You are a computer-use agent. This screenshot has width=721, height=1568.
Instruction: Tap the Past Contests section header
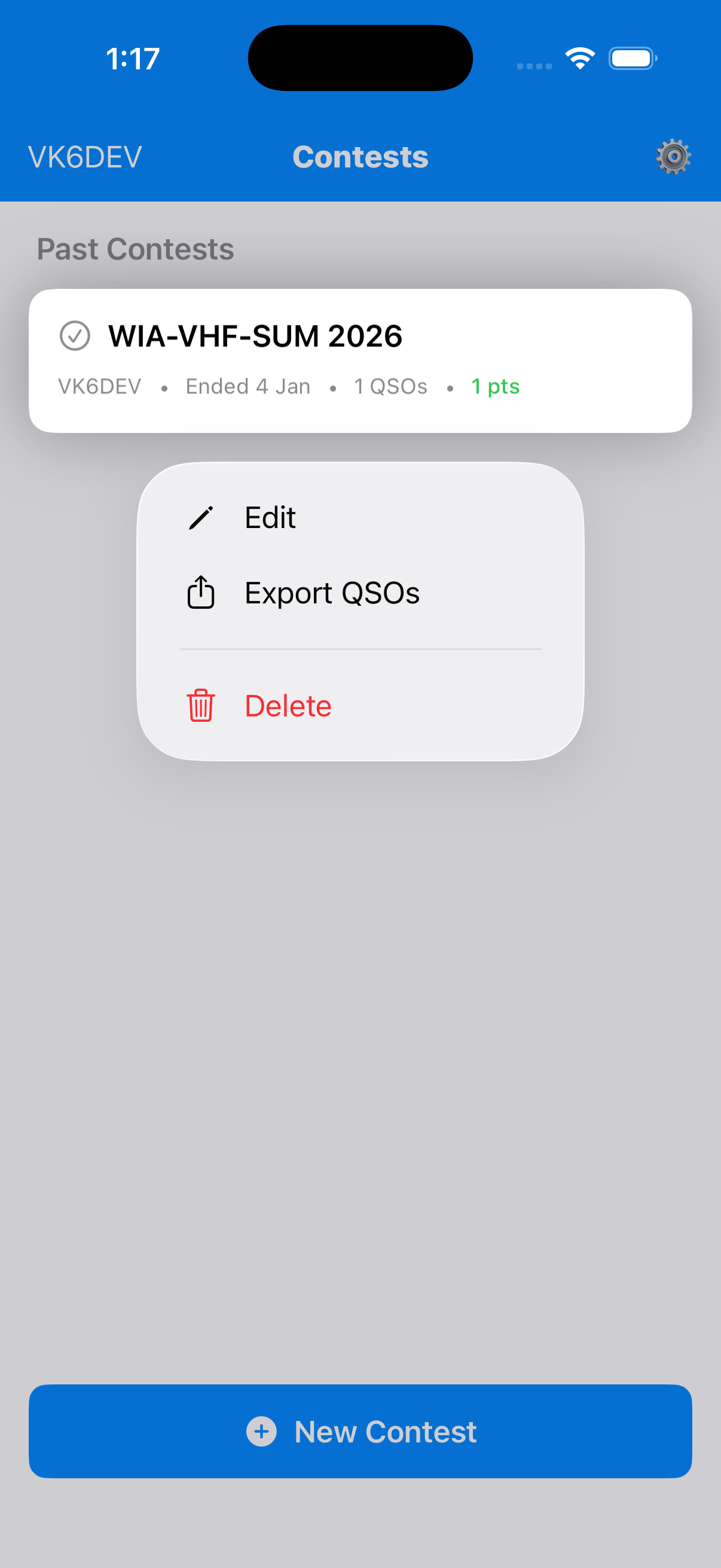pos(135,248)
